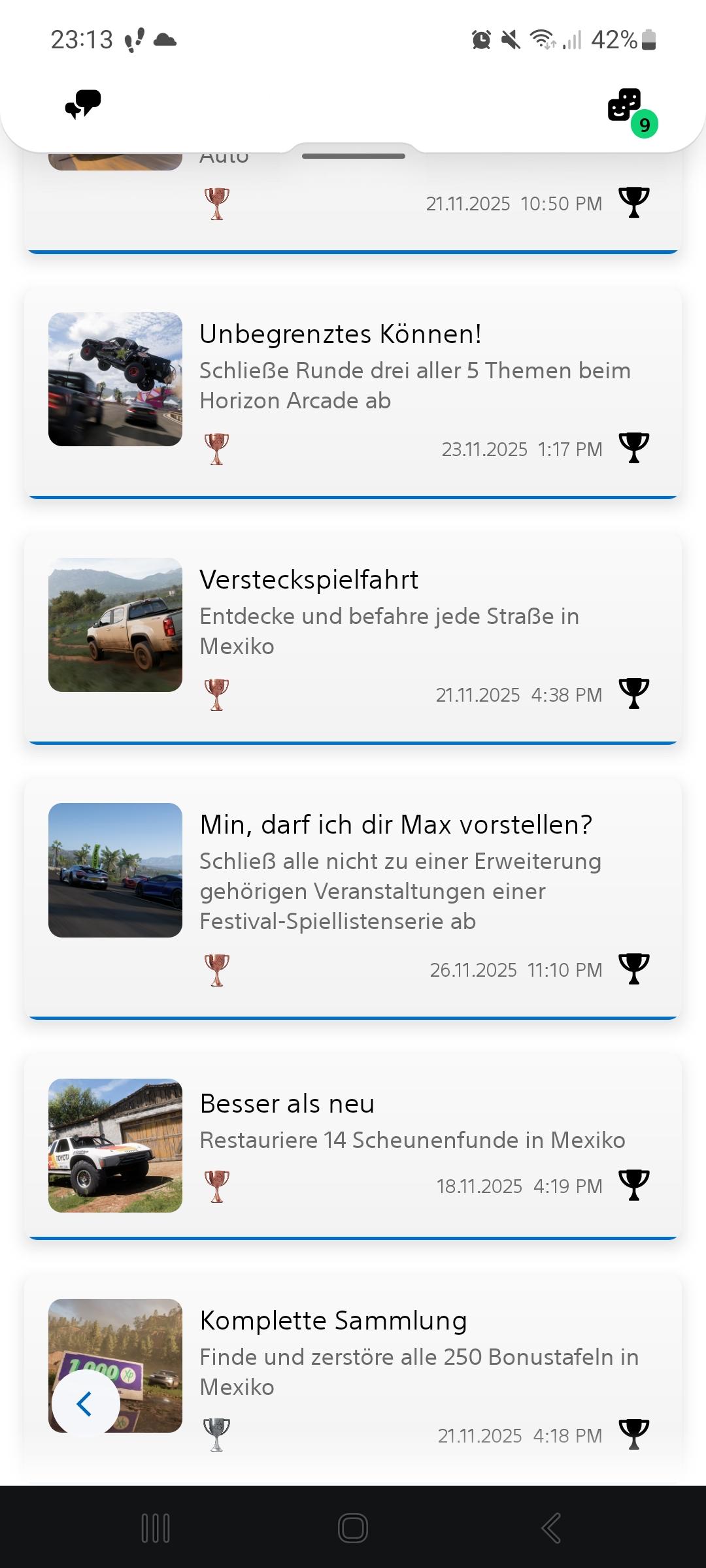Screen dimensions: 706x1568
Task: Tap the drag handle below the top bar
Action: pyautogui.click(x=354, y=156)
